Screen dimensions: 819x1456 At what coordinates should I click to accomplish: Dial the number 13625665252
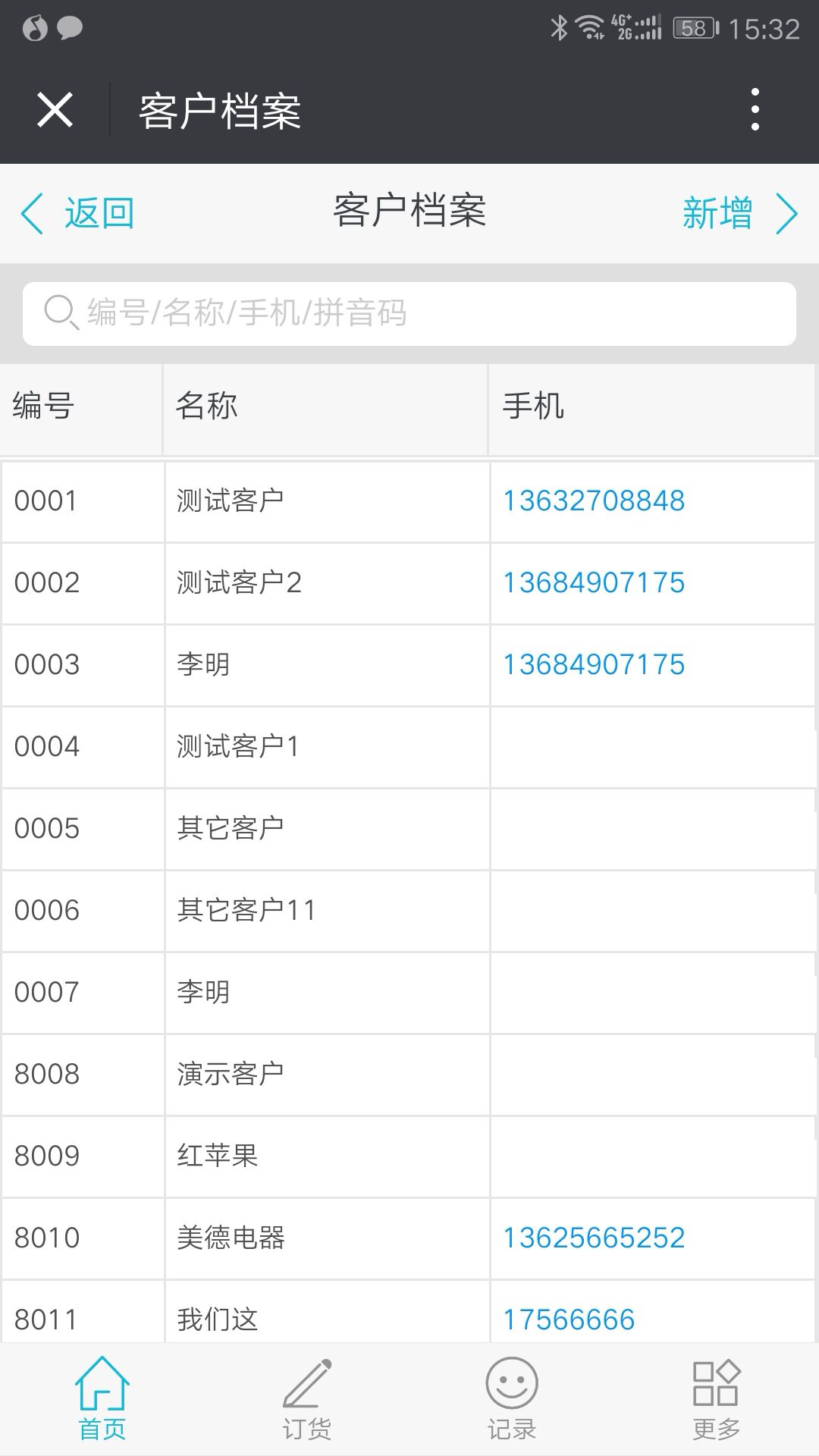(594, 1238)
